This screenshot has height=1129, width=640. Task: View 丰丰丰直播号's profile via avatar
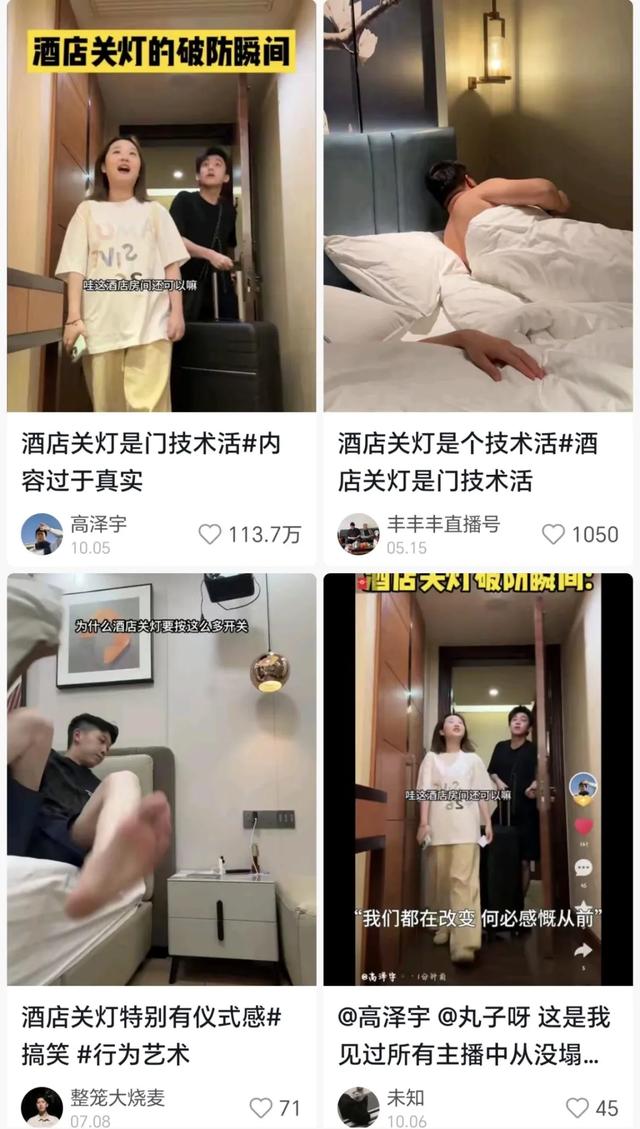(358, 534)
